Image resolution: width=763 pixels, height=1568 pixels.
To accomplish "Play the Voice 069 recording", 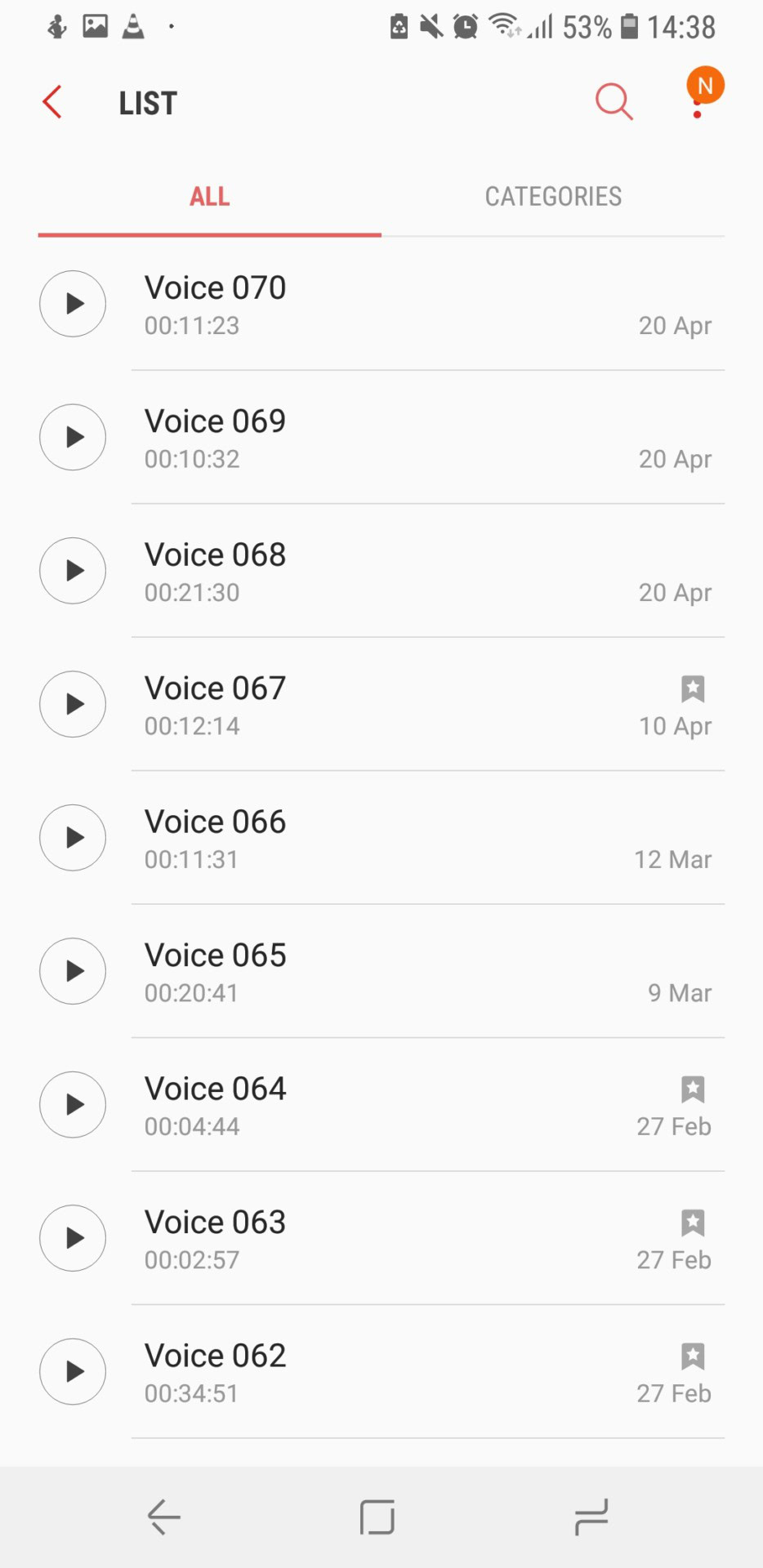I will click(73, 438).
